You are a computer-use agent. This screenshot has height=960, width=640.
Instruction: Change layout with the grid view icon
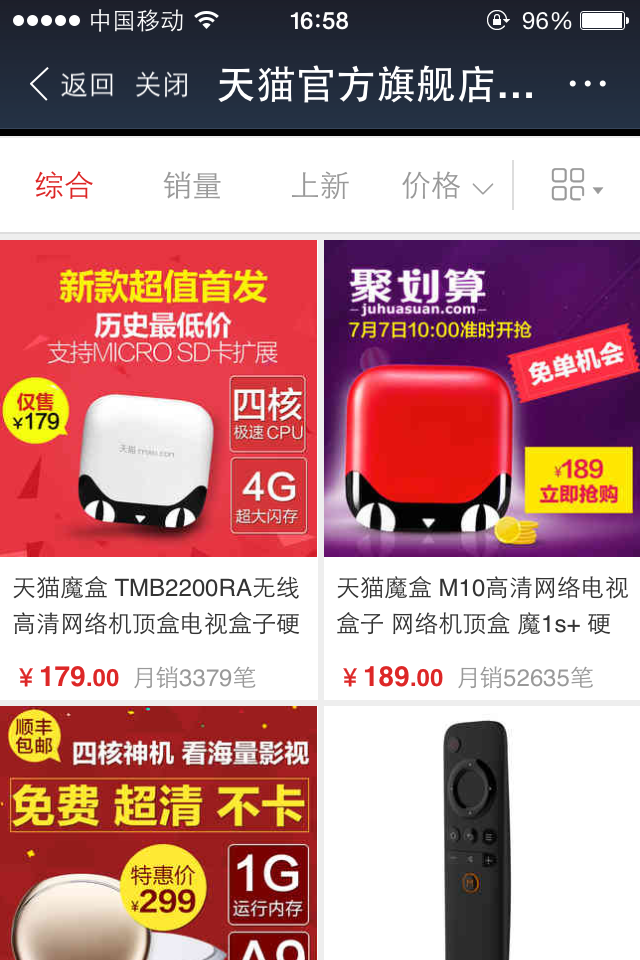[x=576, y=186]
